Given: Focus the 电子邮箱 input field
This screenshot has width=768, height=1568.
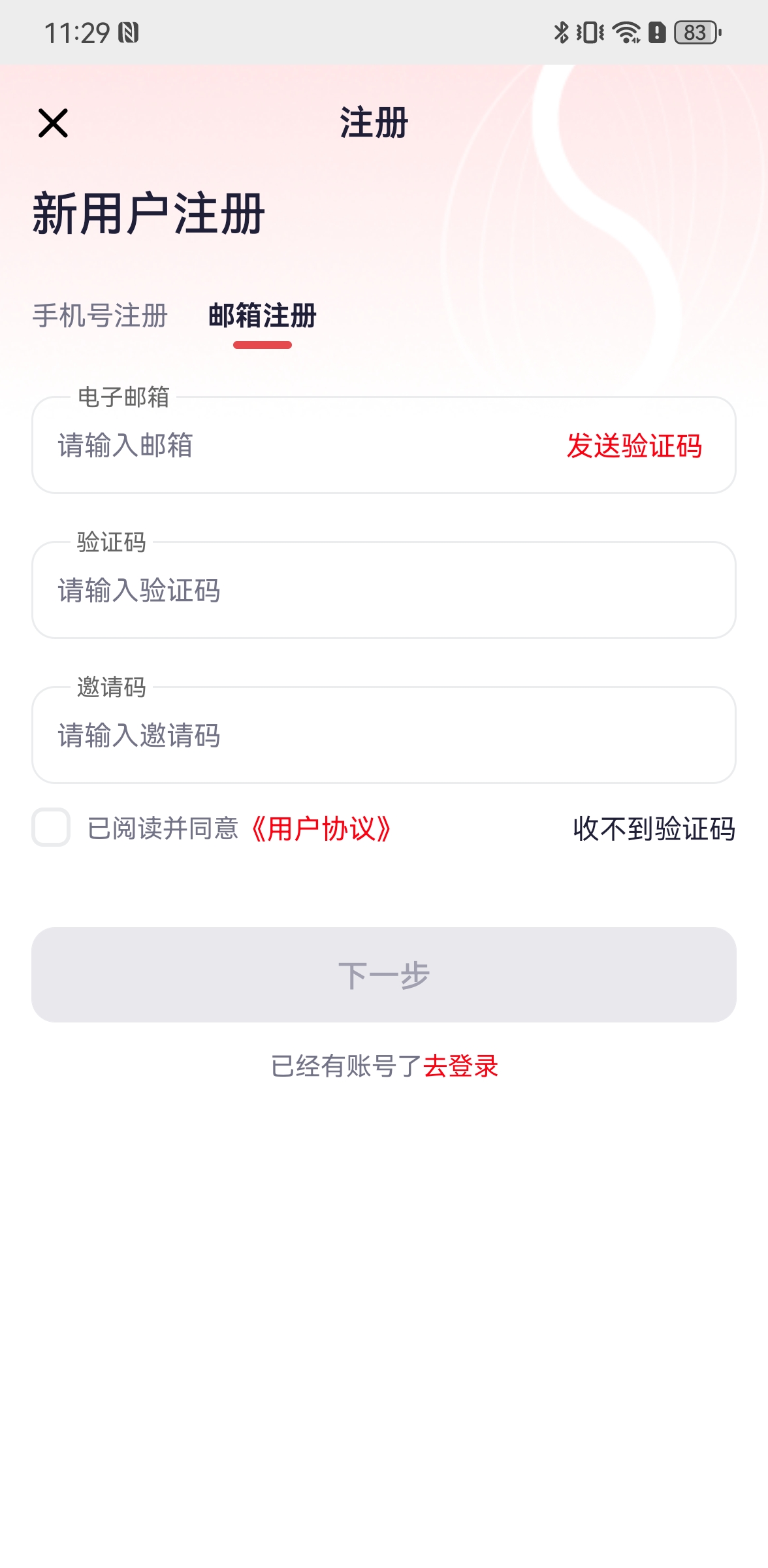Looking at the screenshot, I should point(294,446).
